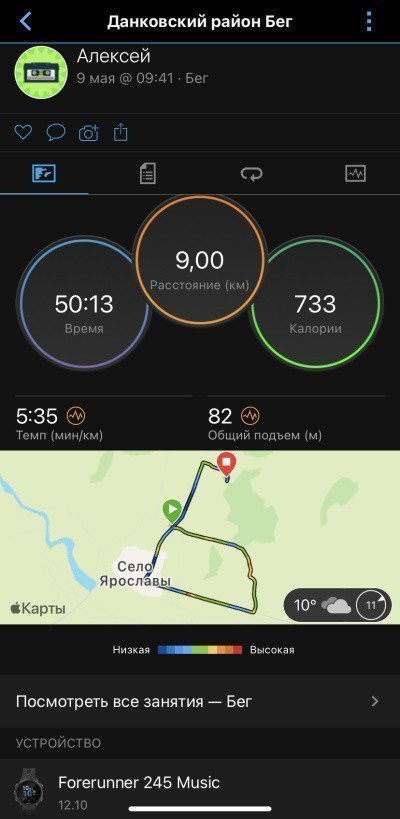
Task: Open the elevation chart icon next to 82
Action: pyautogui.click(x=250, y=416)
